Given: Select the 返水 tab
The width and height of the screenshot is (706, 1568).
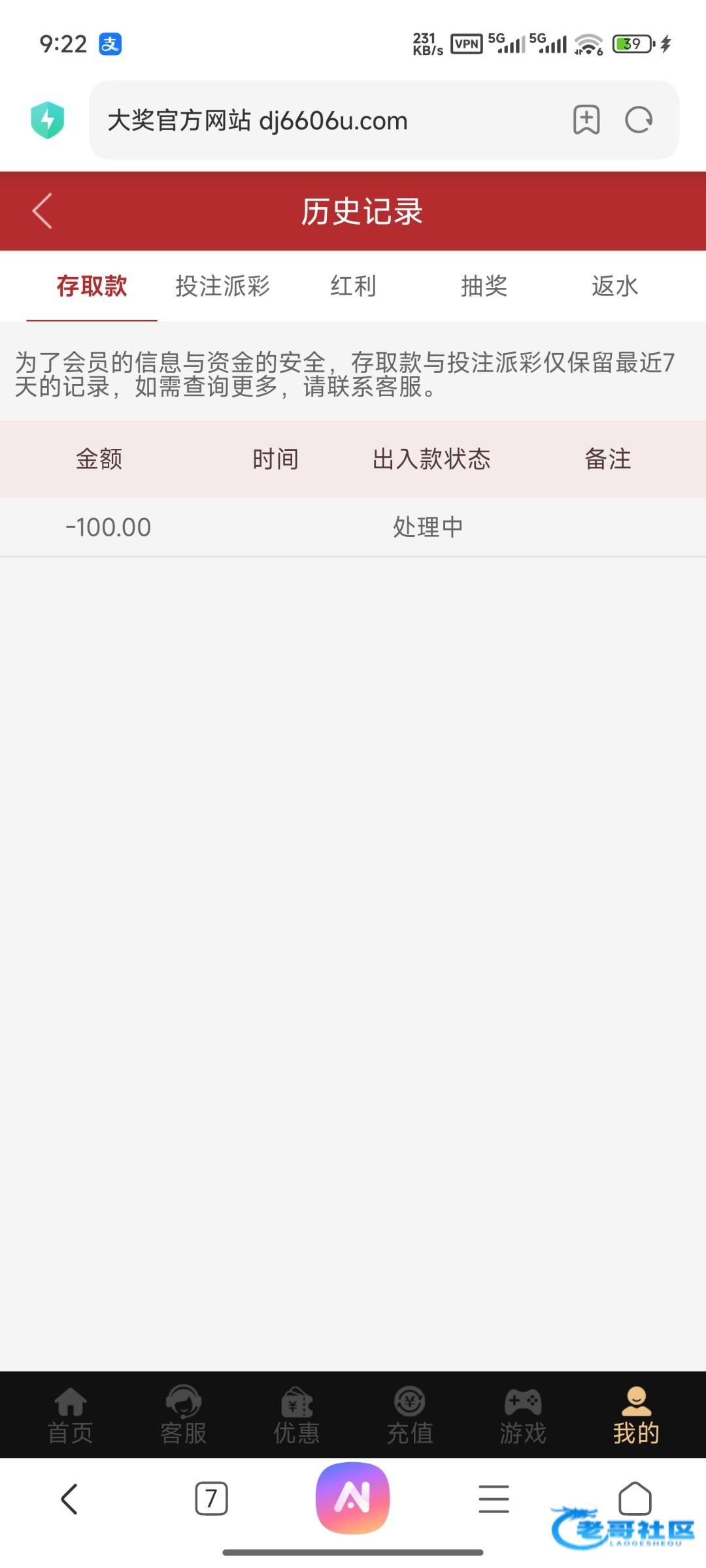Looking at the screenshot, I should tap(614, 286).
